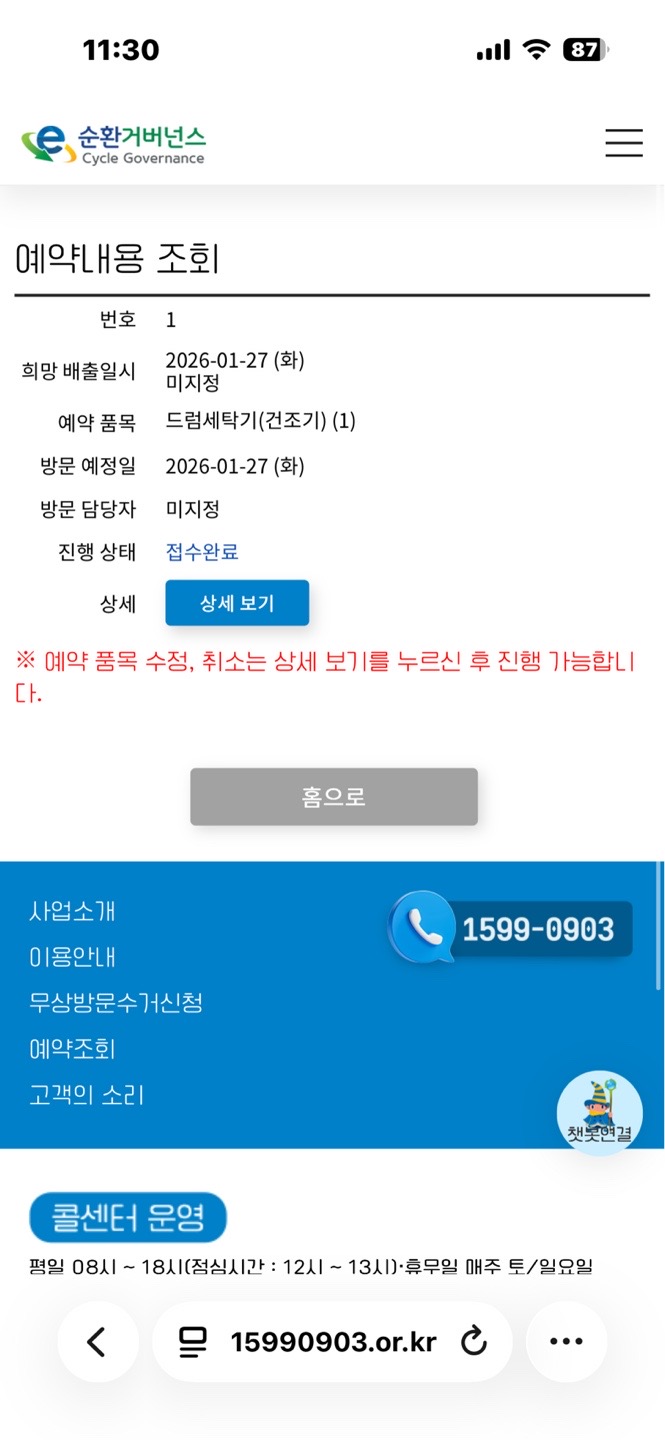665x1440 pixels.
Task: Go back with the 홈으로 button
Action: coord(333,797)
